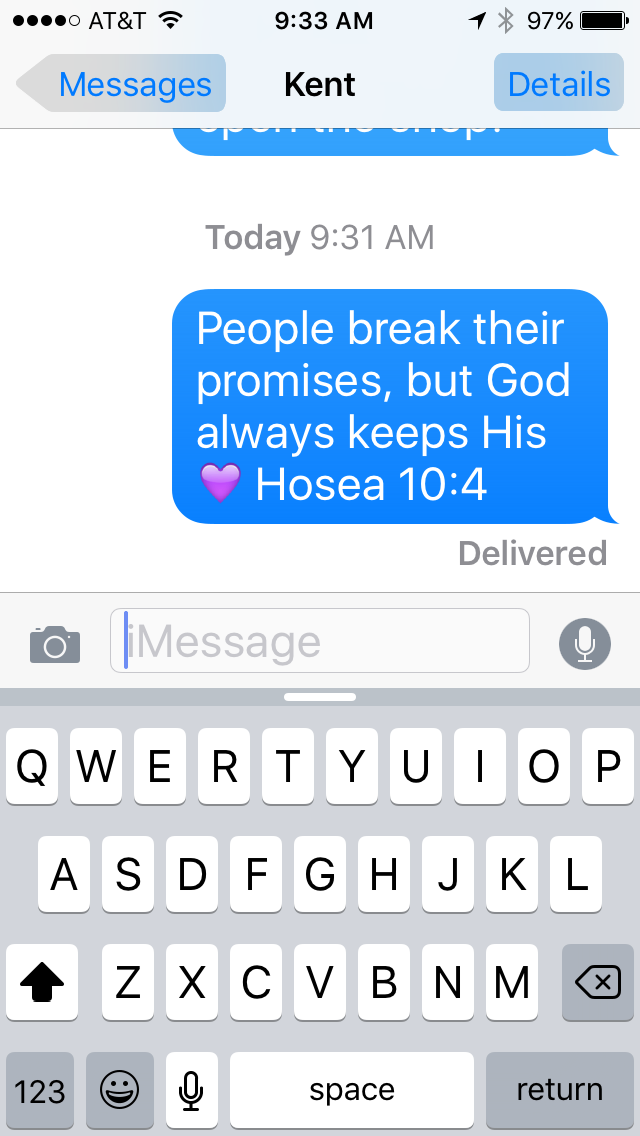This screenshot has height=1136, width=640.
Task: Go back to the Messages list
Action: 122,84
